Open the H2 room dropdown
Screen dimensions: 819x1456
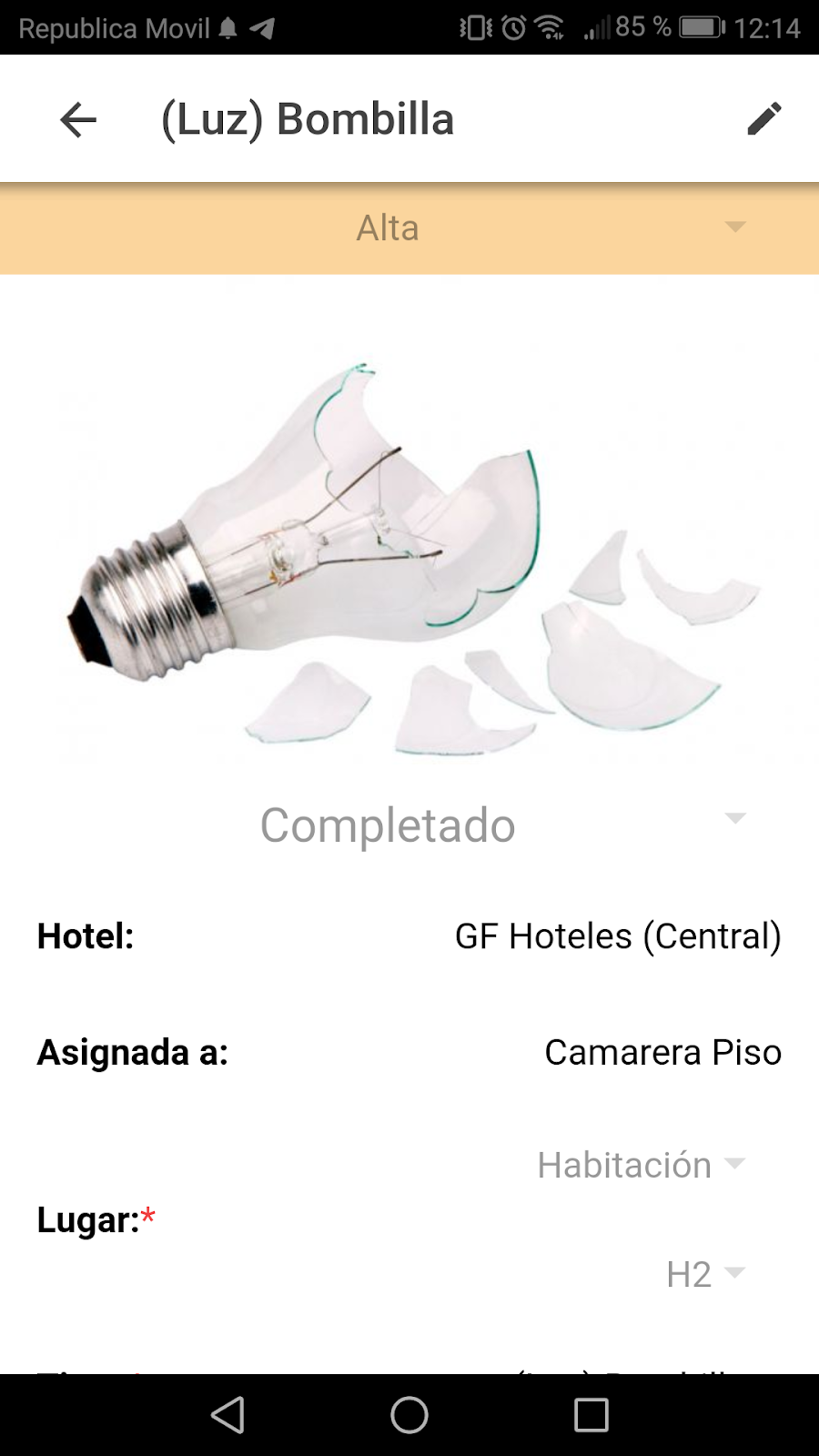pos(705,1274)
